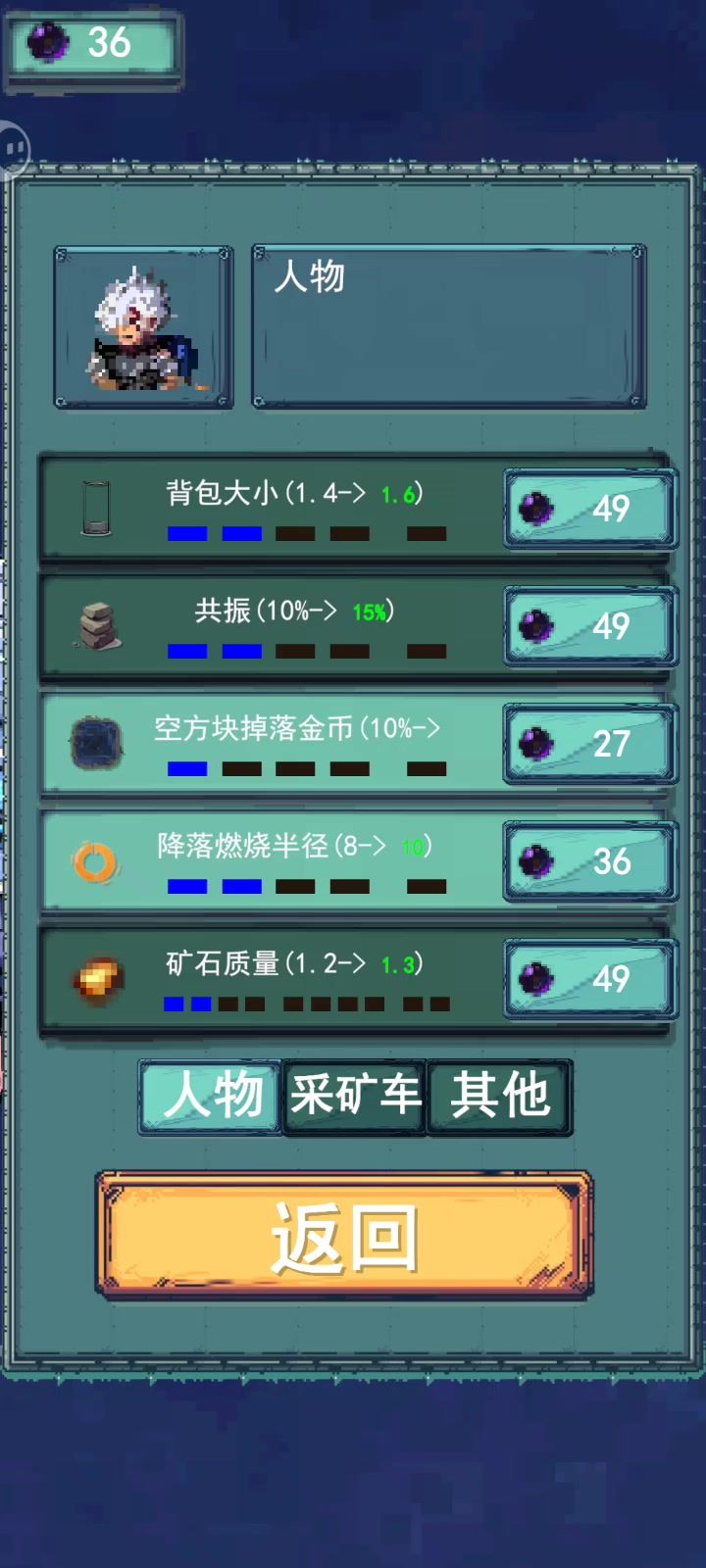Screen dimensions: 706x1568
Task: Tap the 返回 button to go back
Action: point(344,1236)
